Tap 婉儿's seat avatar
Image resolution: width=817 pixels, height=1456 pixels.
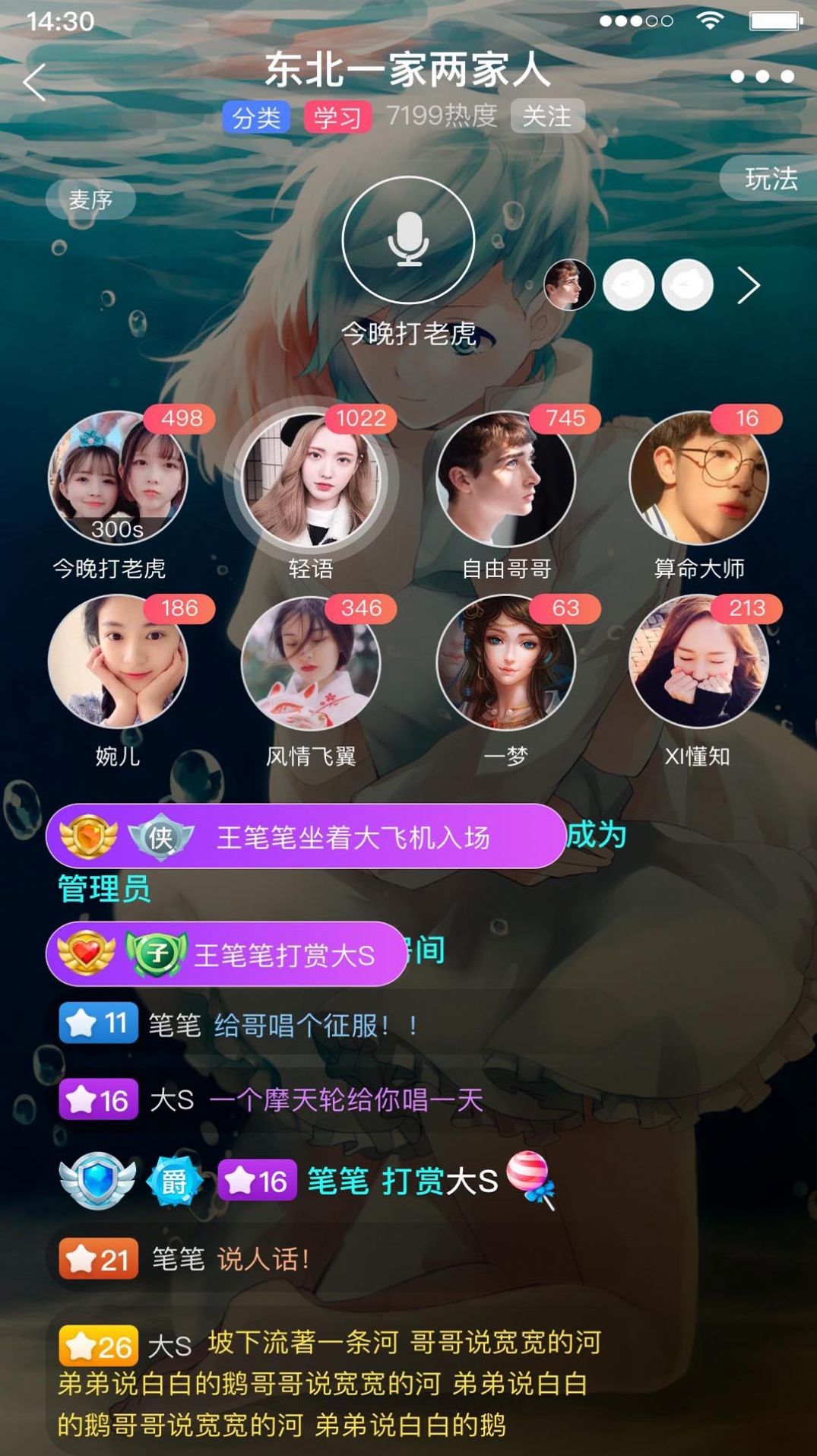(x=118, y=662)
